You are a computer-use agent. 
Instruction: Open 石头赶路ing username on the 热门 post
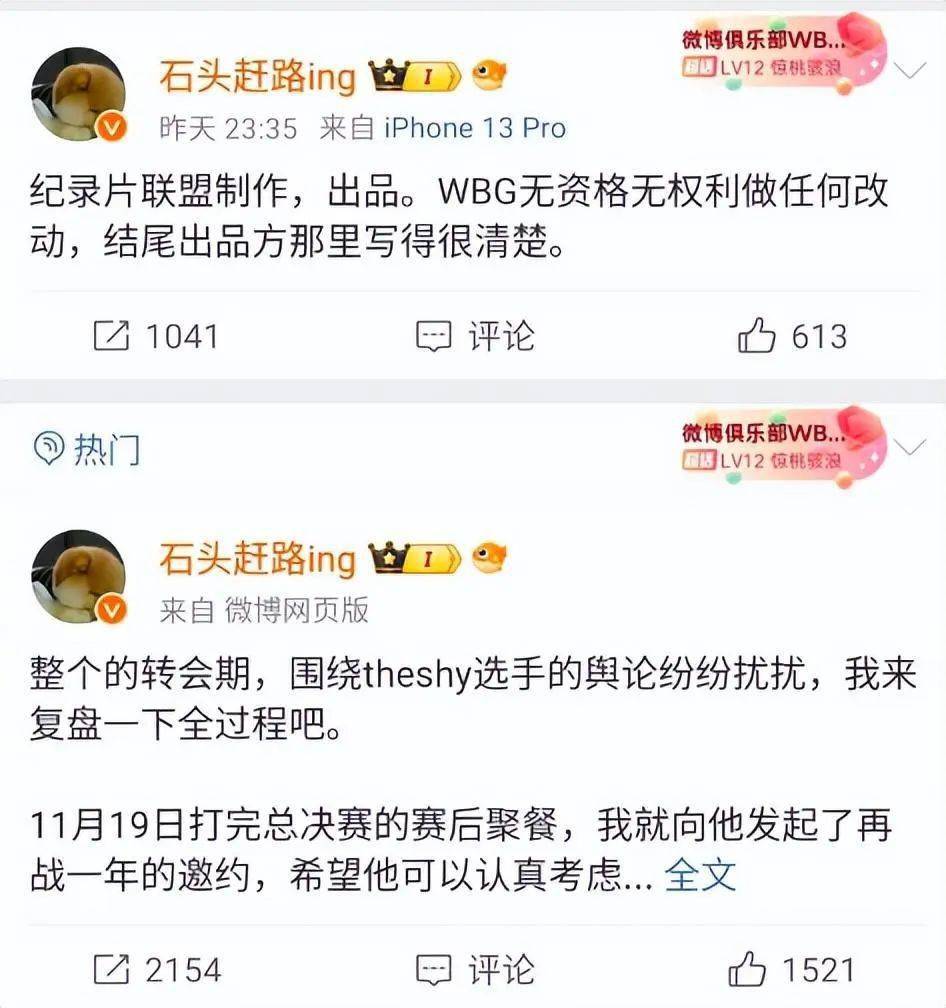pos(258,558)
